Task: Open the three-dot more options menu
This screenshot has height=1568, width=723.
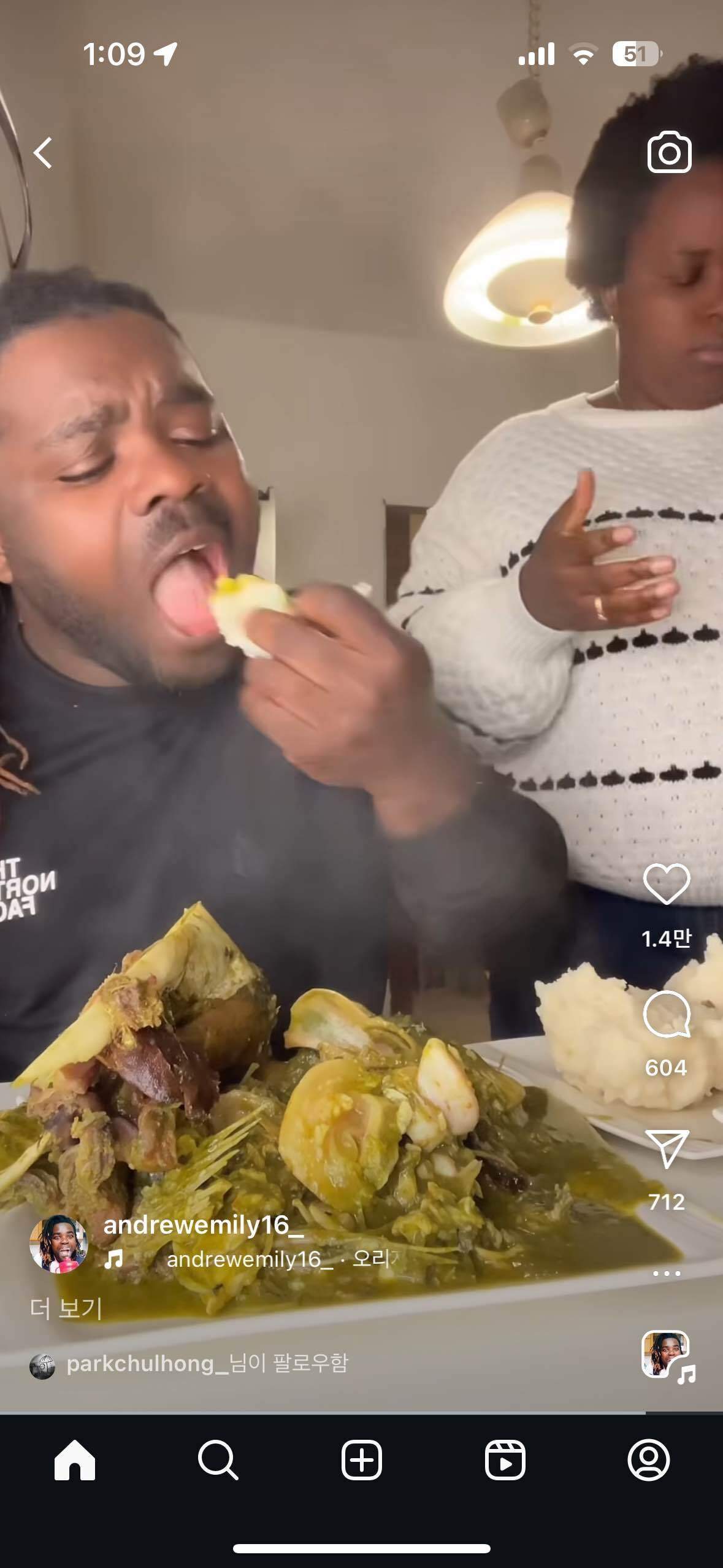Action: coord(667,1274)
